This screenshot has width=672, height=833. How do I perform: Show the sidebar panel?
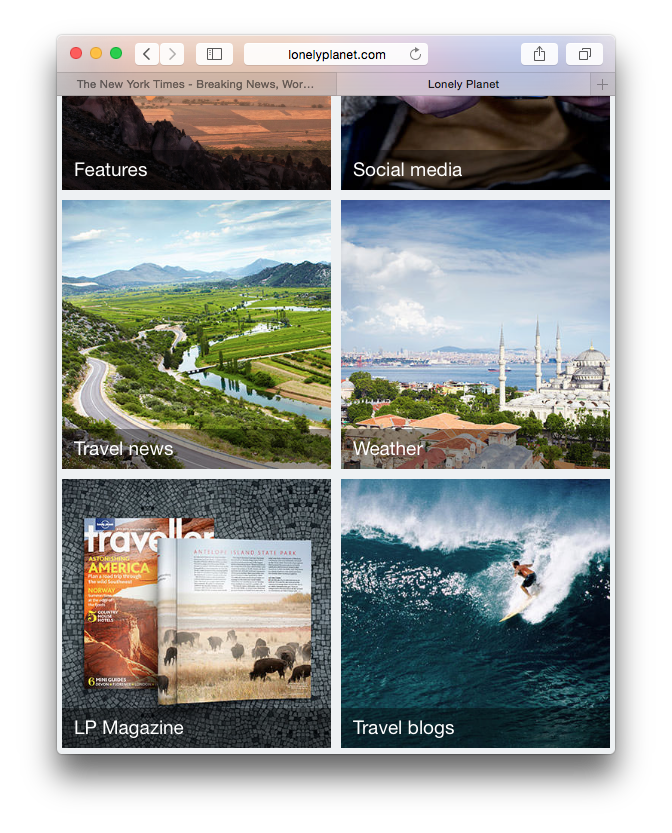214,54
